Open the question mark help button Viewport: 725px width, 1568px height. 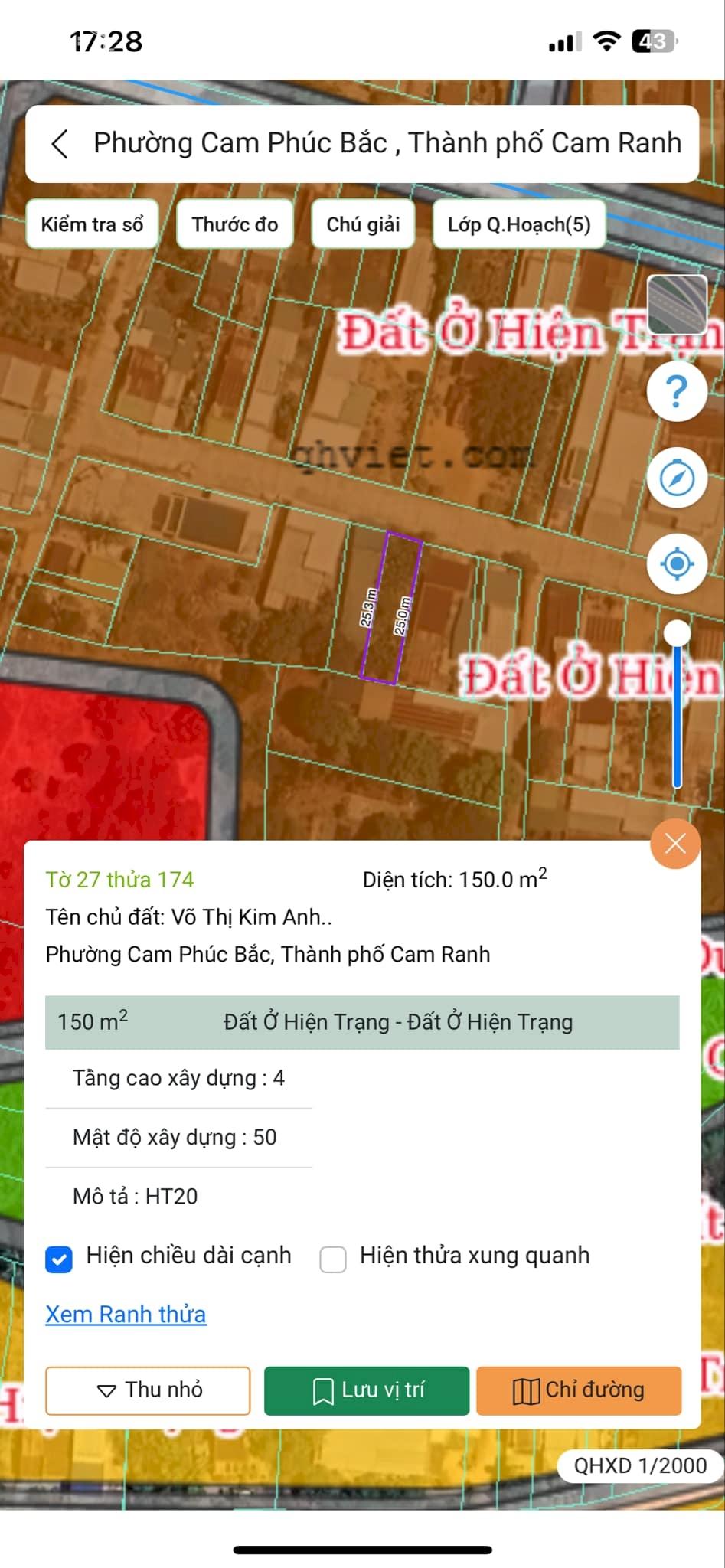pyautogui.click(x=677, y=392)
